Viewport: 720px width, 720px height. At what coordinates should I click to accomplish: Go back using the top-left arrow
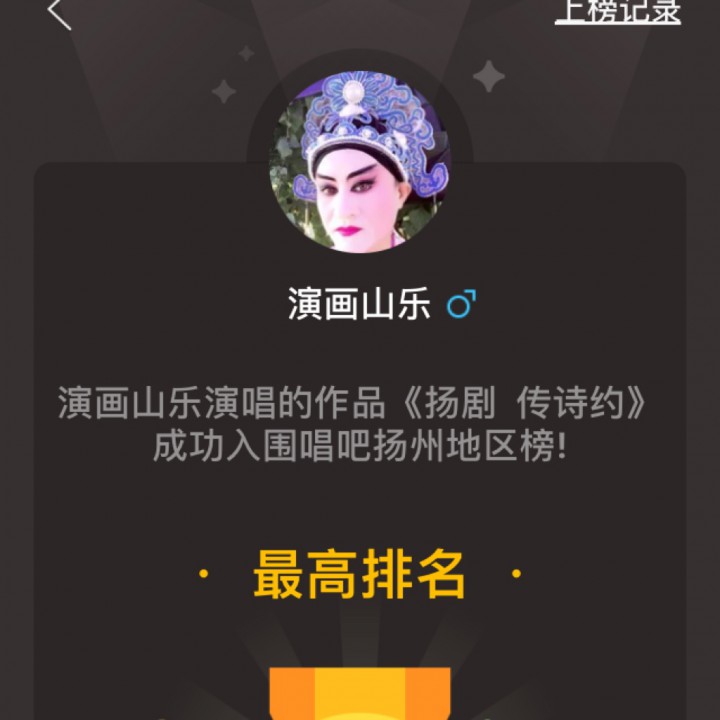coord(60,12)
